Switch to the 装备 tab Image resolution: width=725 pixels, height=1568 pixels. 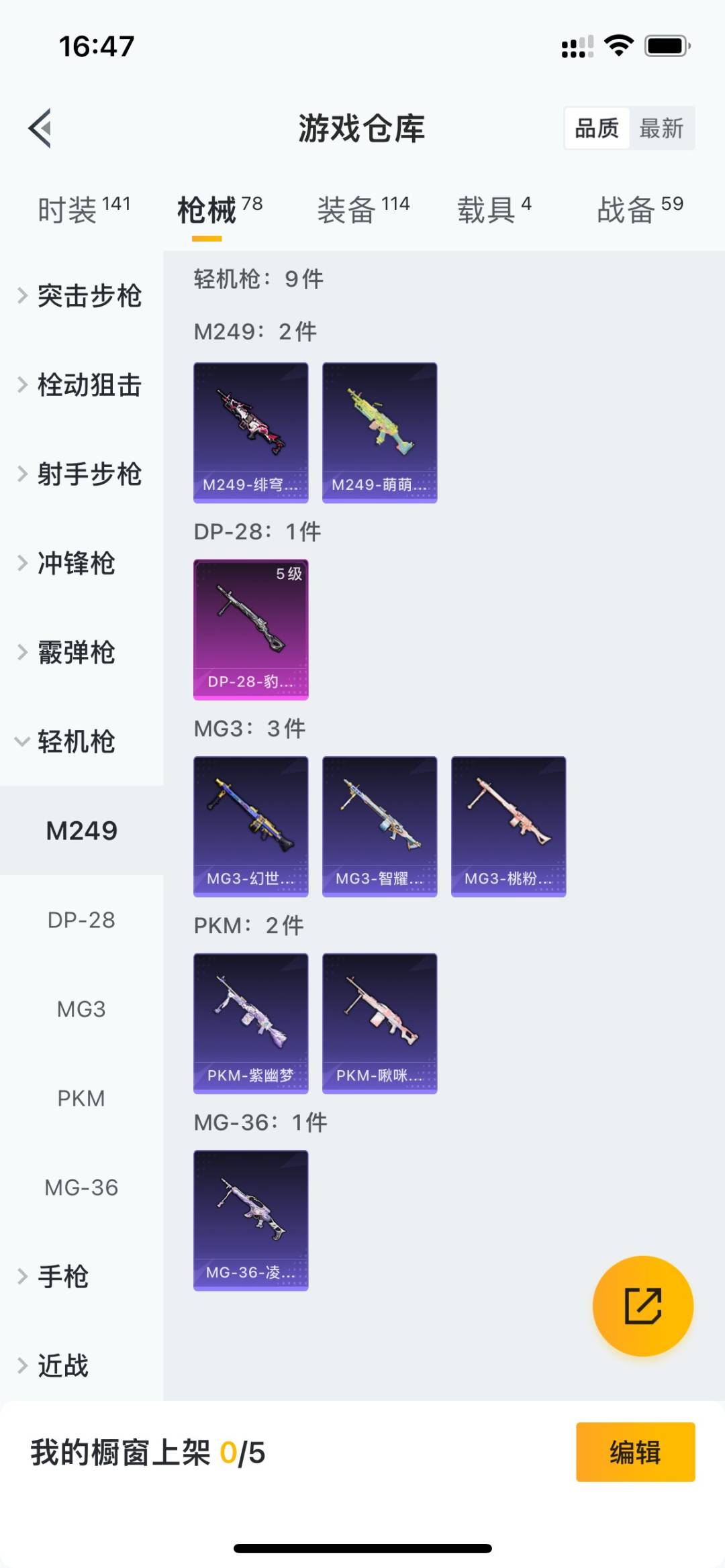(363, 209)
